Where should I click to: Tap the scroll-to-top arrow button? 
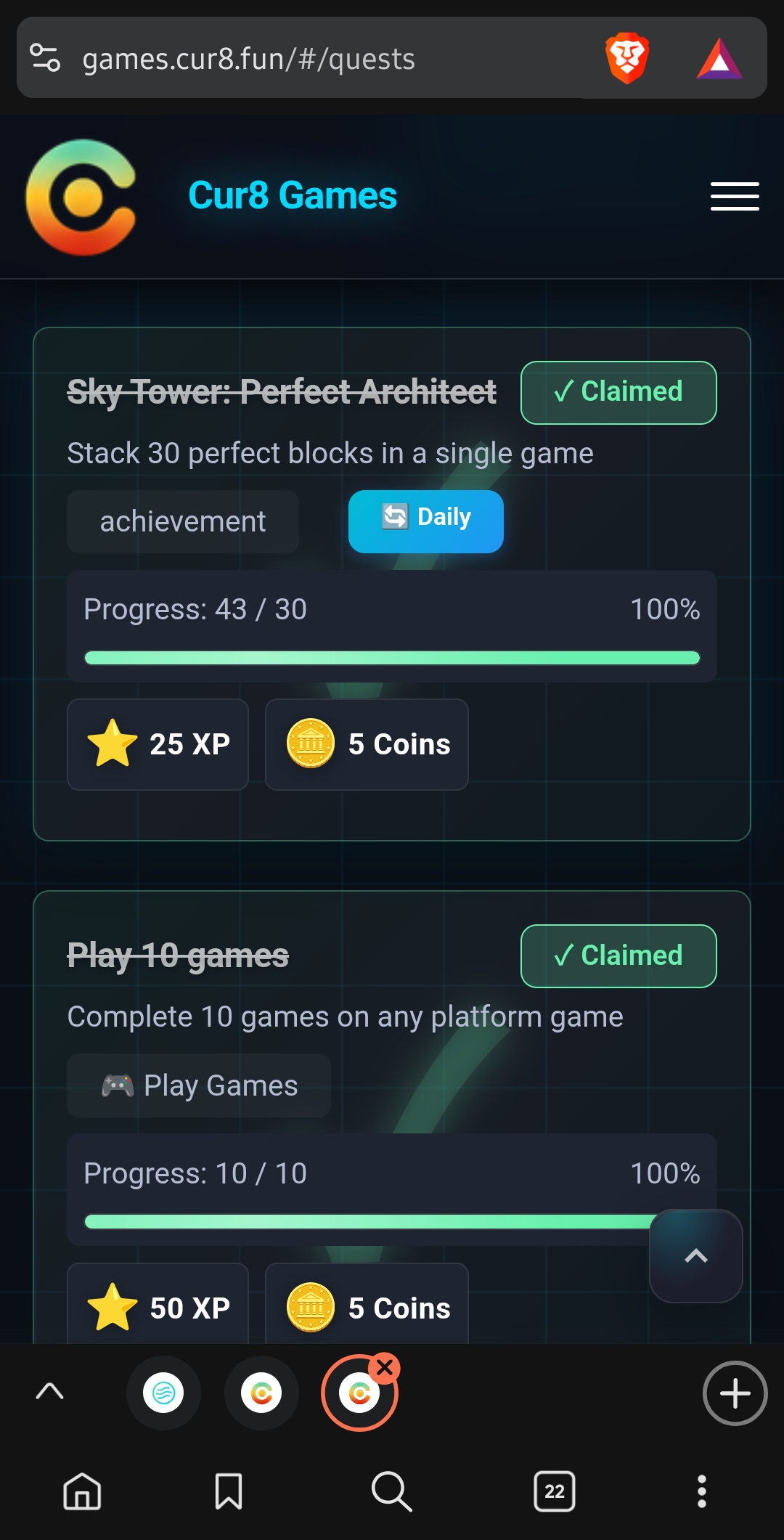point(695,1256)
